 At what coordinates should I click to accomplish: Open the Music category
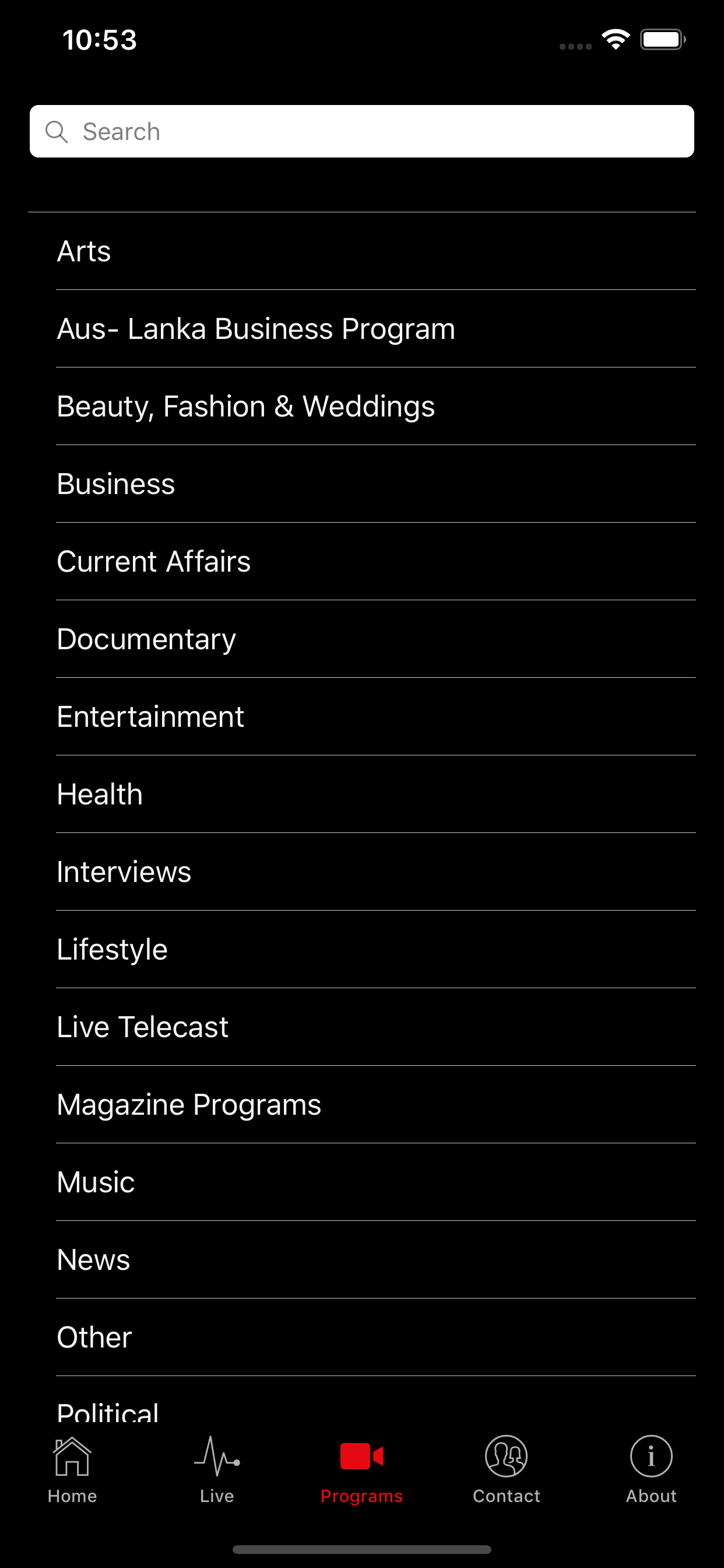coord(362,1182)
